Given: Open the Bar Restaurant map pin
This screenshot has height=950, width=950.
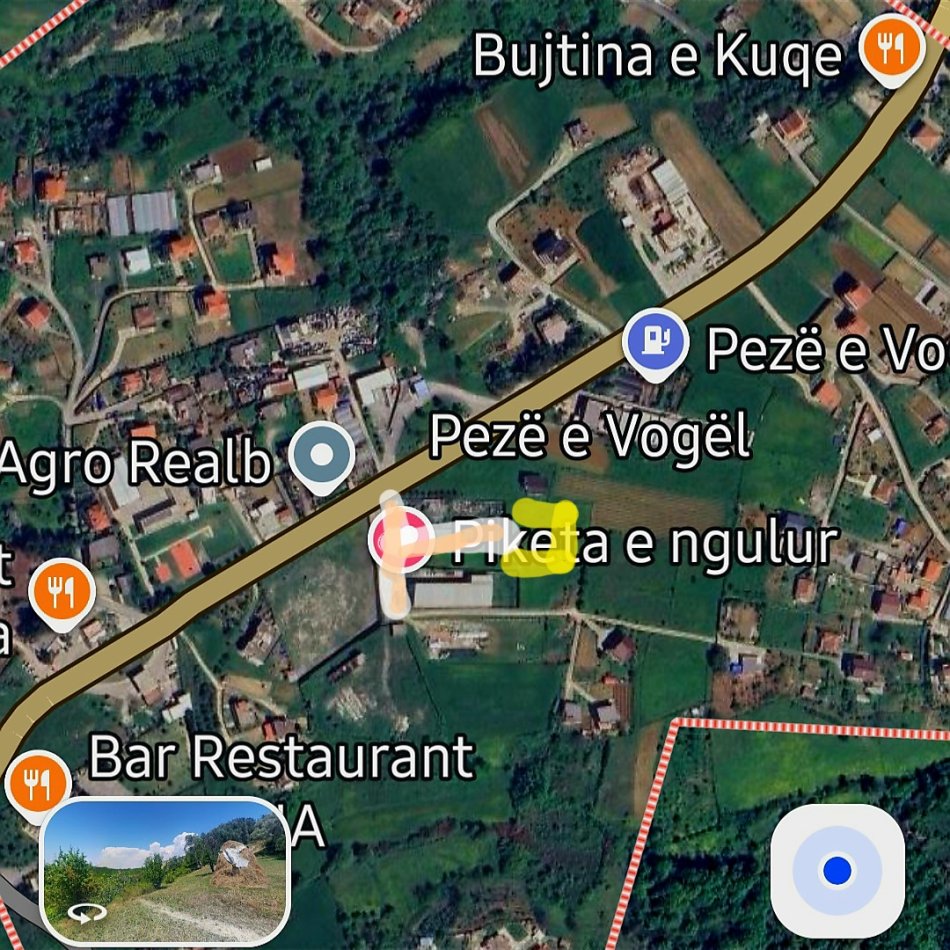Looking at the screenshot, I should coord(38,783).
